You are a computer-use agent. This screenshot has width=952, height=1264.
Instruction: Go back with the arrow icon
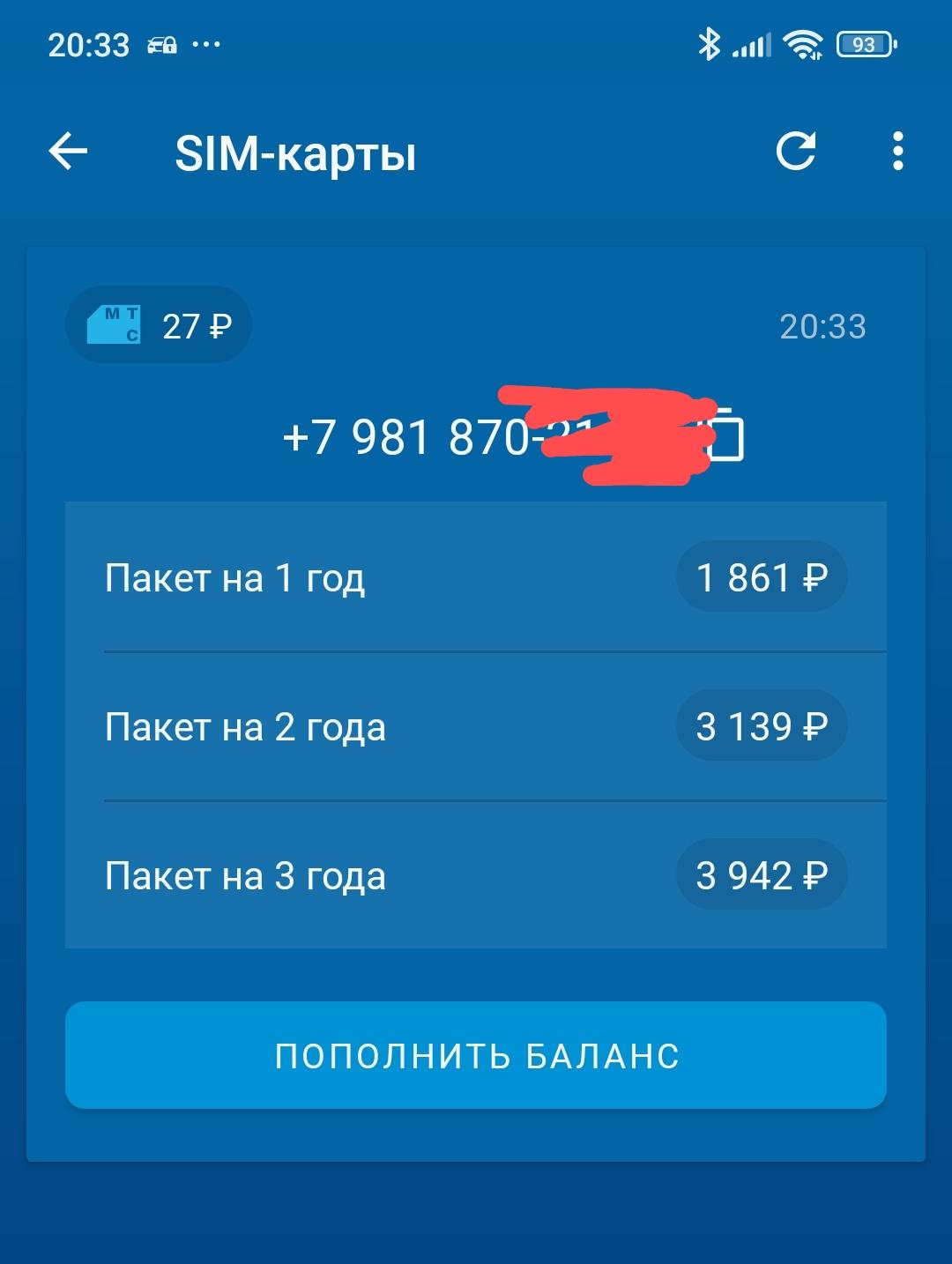coord(68,152)
